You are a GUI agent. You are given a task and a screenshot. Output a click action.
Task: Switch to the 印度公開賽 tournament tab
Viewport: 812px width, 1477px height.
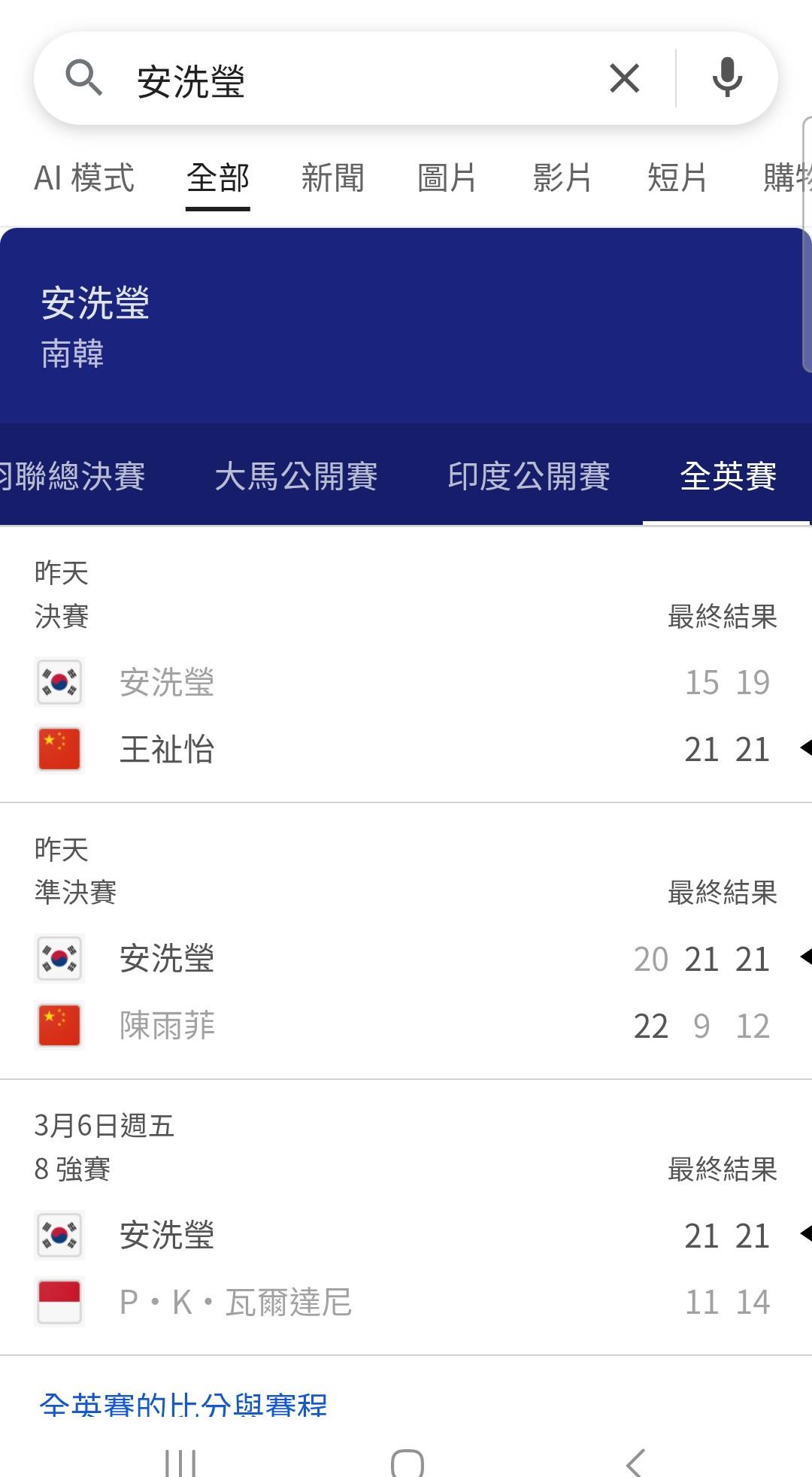pos(529,476)
